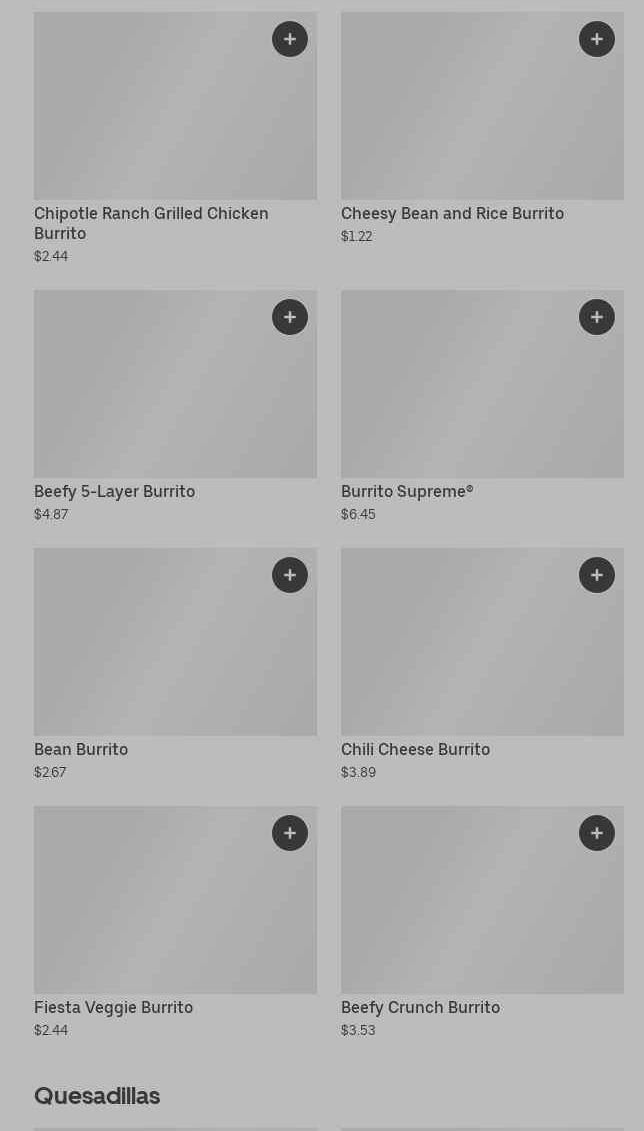Add Burrito Supreme to the order
The image size is (644, 1131).
point(597,317)
